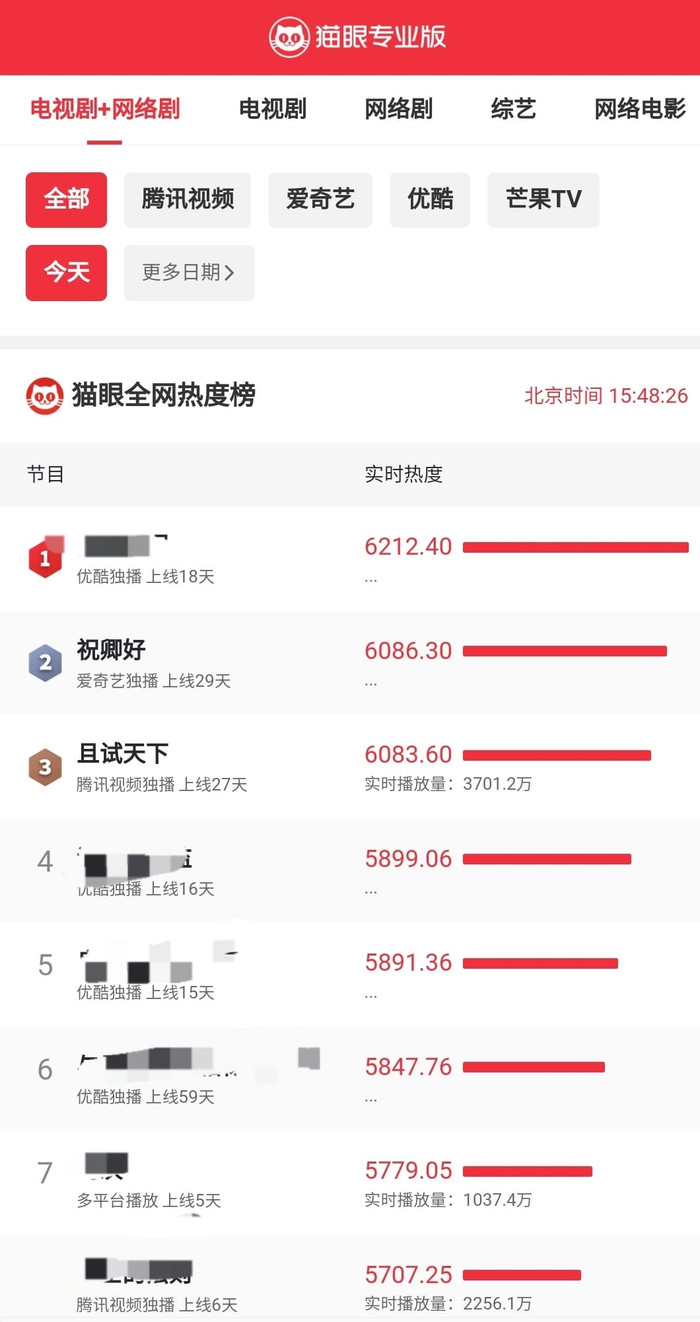Switch to the 网络剧 tab

(x=398, y=109)
